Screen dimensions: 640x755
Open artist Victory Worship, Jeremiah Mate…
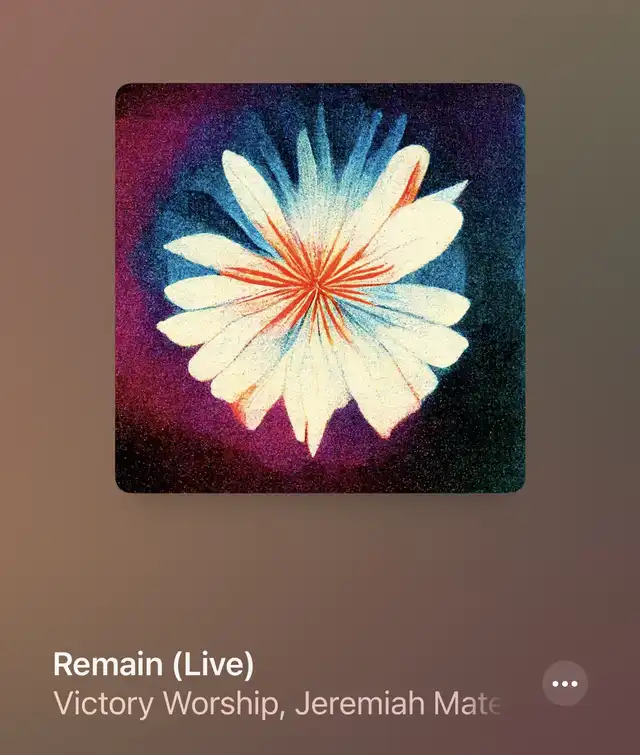click(x=277, y=703)
